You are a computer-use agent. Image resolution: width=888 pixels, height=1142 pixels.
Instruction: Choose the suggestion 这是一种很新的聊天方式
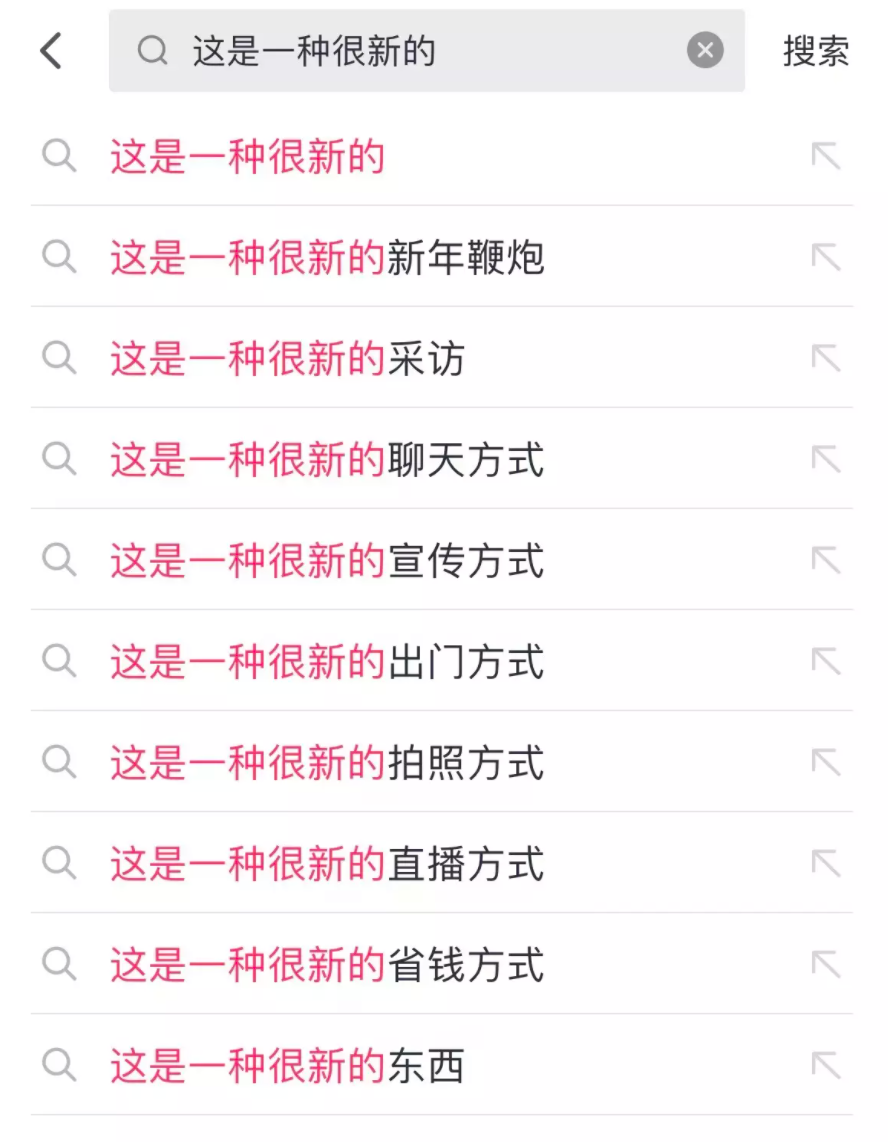pos(327,460)
